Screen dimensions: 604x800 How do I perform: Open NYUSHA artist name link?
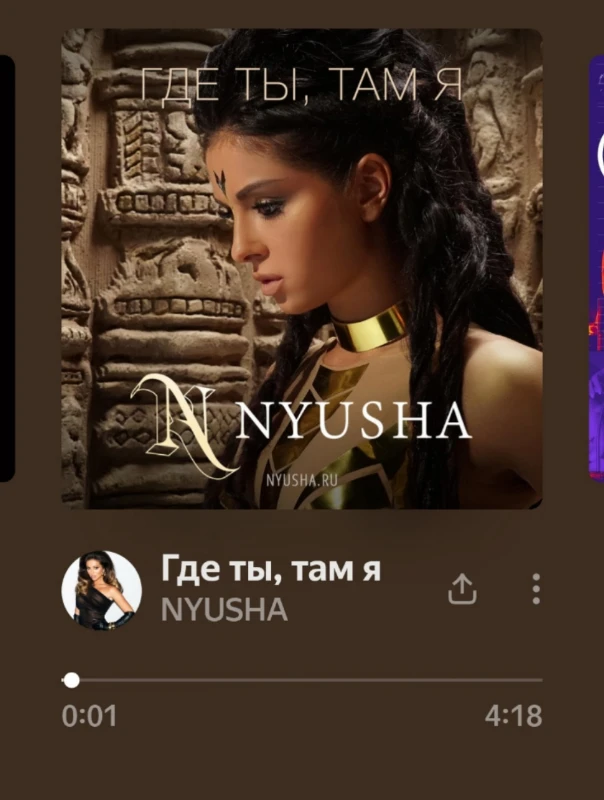tap(223, 610)
